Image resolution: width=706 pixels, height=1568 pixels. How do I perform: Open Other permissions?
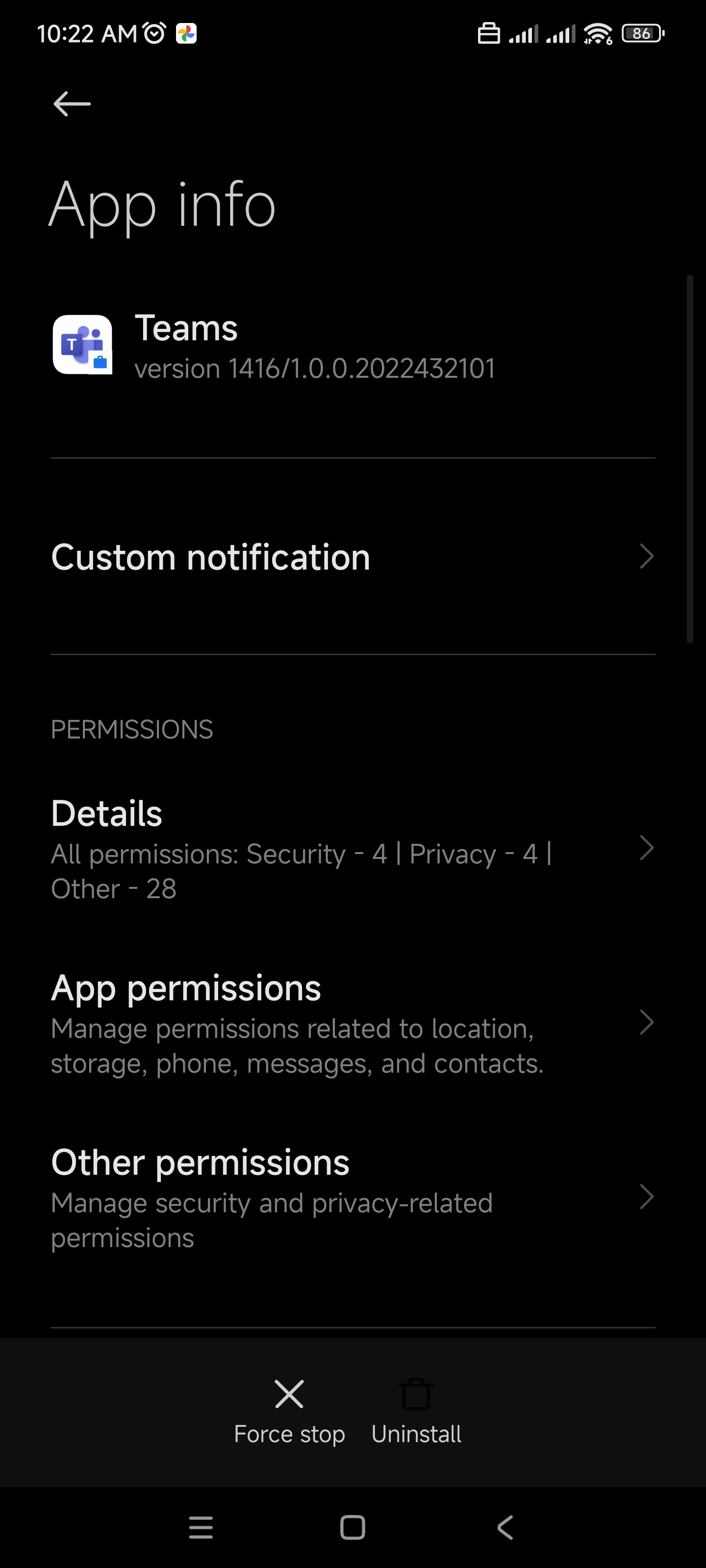point(353,1198)
